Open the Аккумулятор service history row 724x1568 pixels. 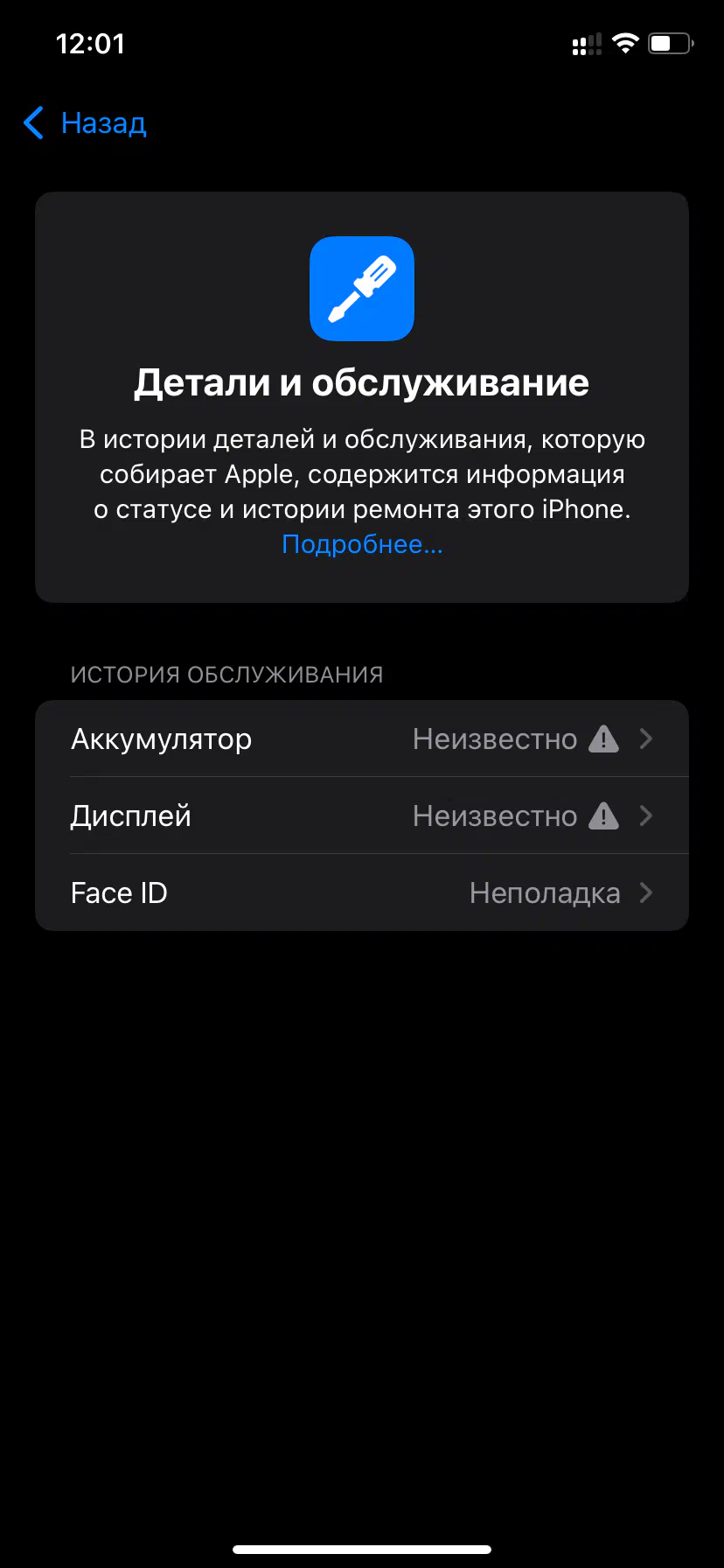point(362,738)
